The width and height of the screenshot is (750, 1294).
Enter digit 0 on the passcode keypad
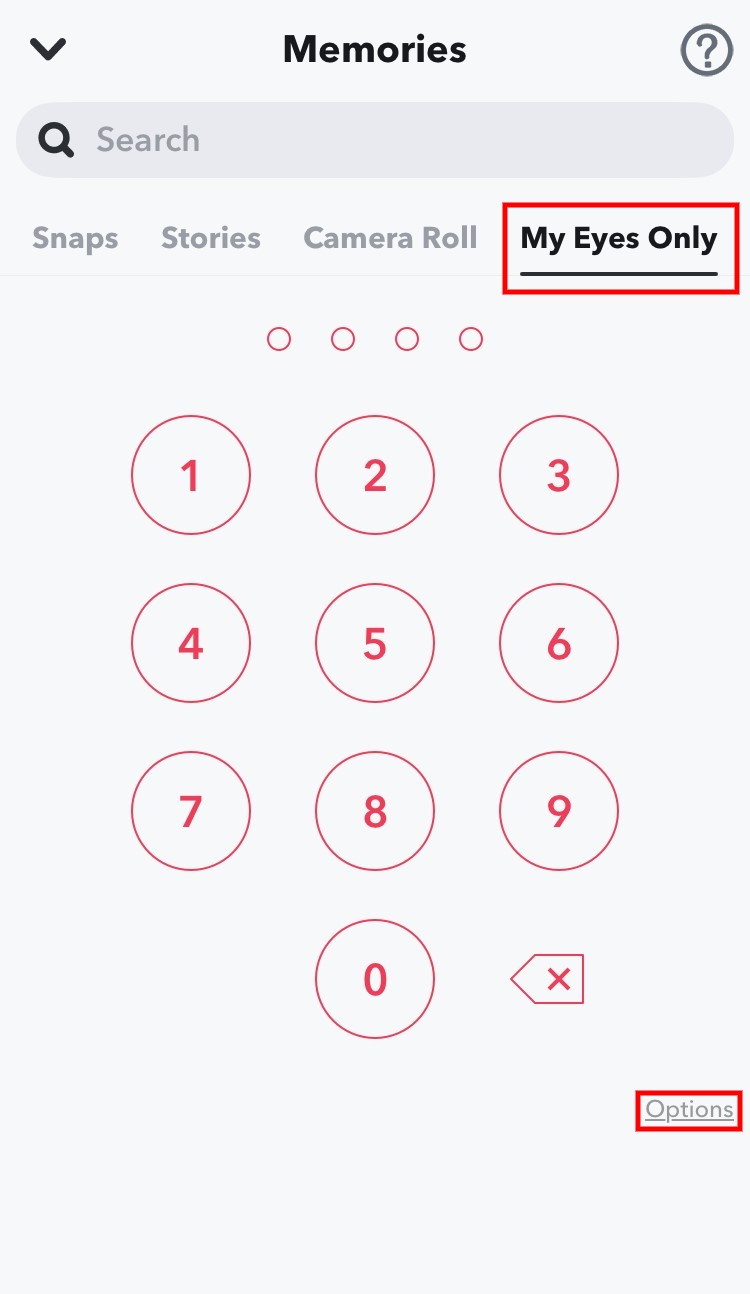(375, 980)
